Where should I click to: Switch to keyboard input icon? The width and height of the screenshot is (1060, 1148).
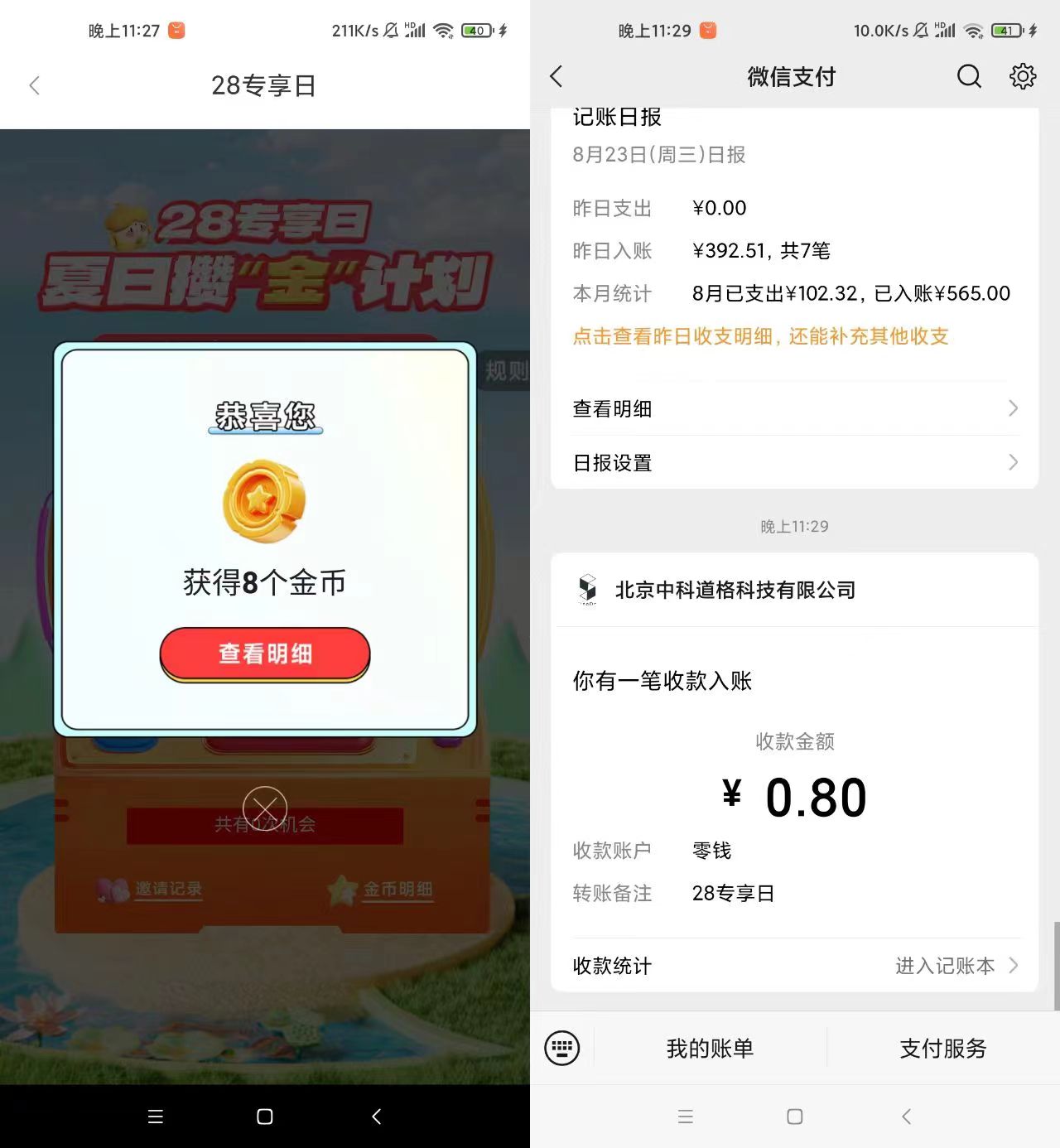562,1048
